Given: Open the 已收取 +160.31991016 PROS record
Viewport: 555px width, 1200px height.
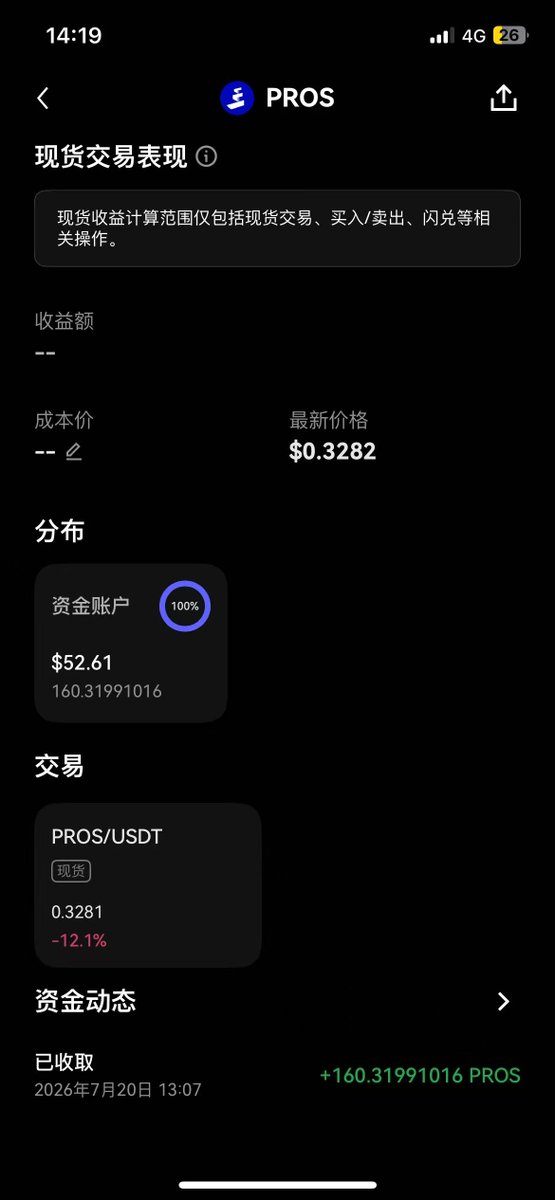Looking at the screenshot, I should [x=277, y=1076].
